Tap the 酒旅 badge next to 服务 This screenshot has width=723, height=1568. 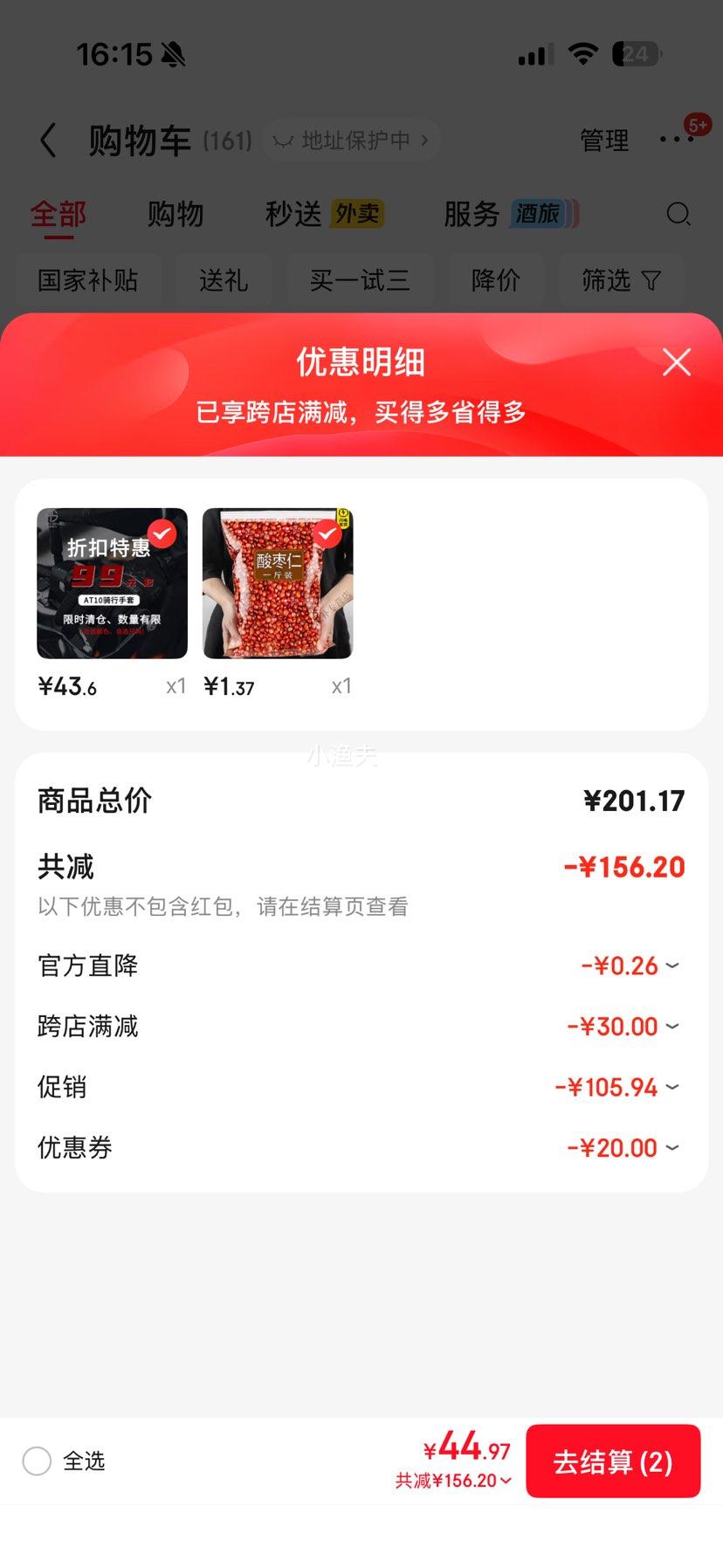tap(538, 212)
